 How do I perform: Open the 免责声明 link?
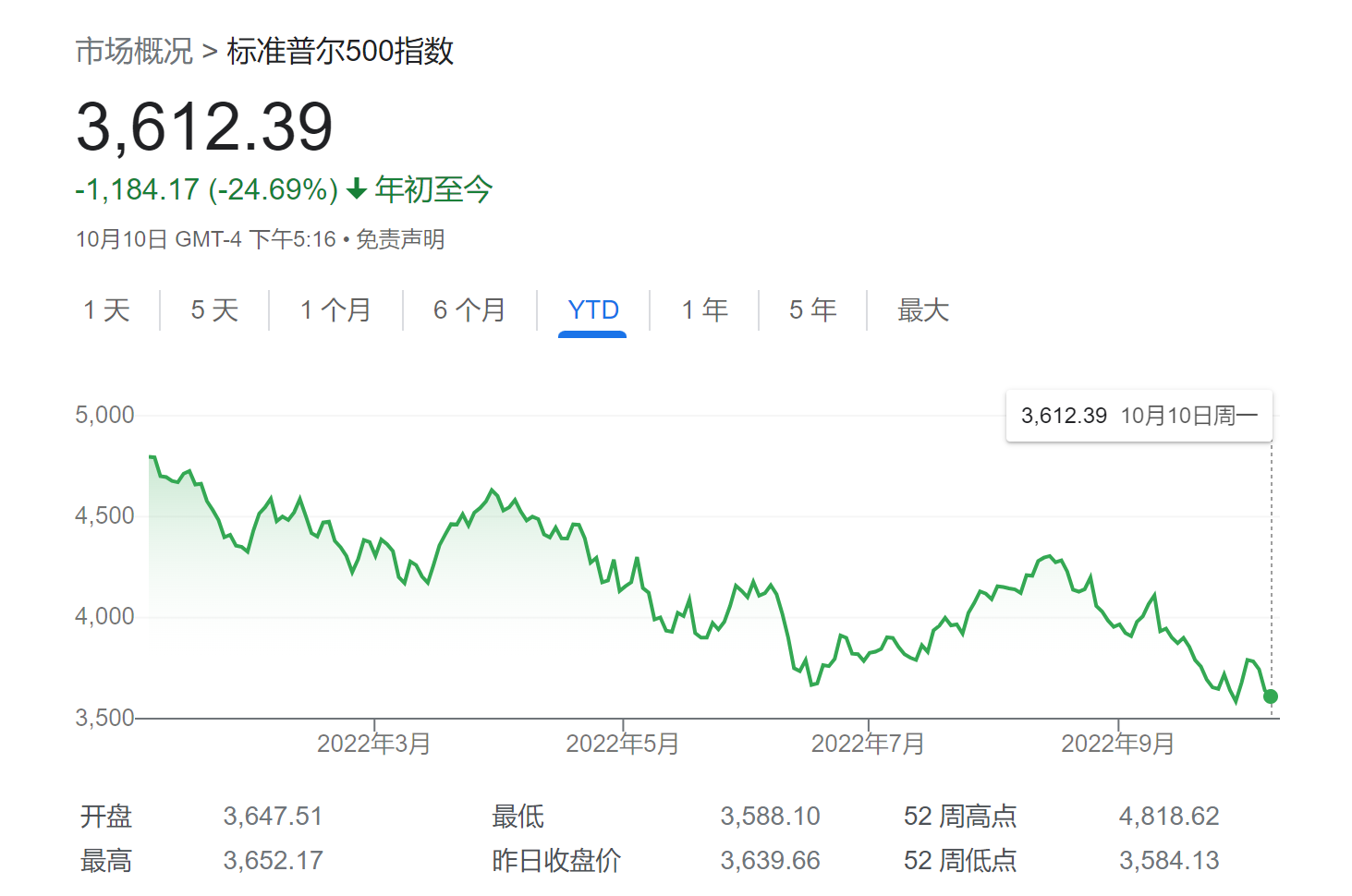[400, 240]
